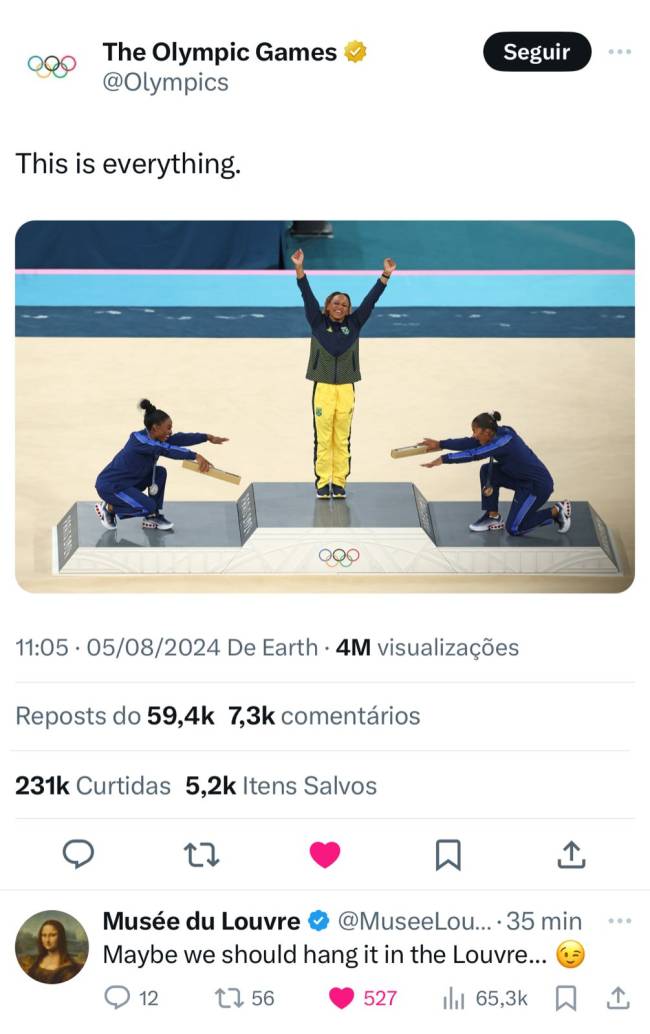The width and height of the screenshot is (650, 1034).
Task: Follow The Olympic Games with Seguir
Action: [536, 52]
